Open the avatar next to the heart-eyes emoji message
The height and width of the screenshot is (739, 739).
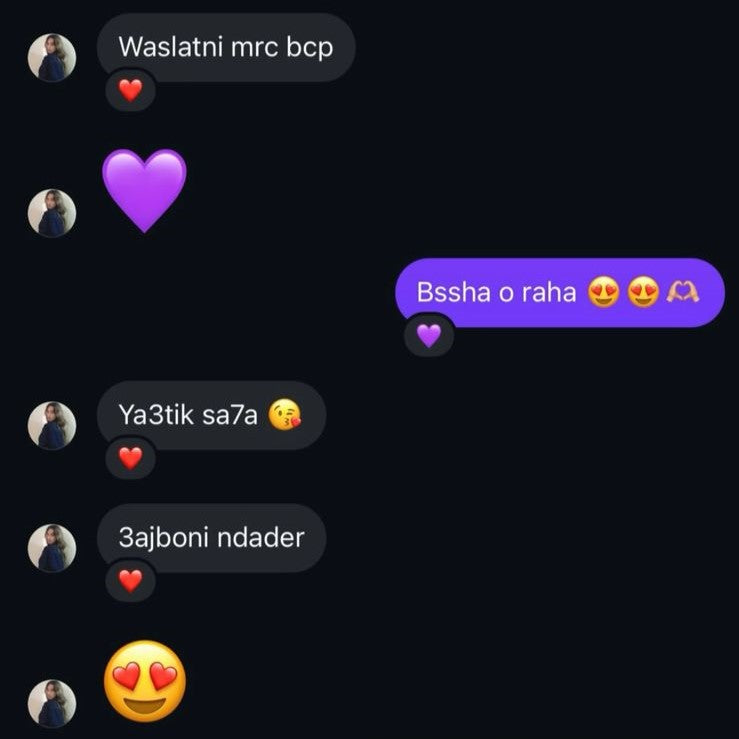52,703
